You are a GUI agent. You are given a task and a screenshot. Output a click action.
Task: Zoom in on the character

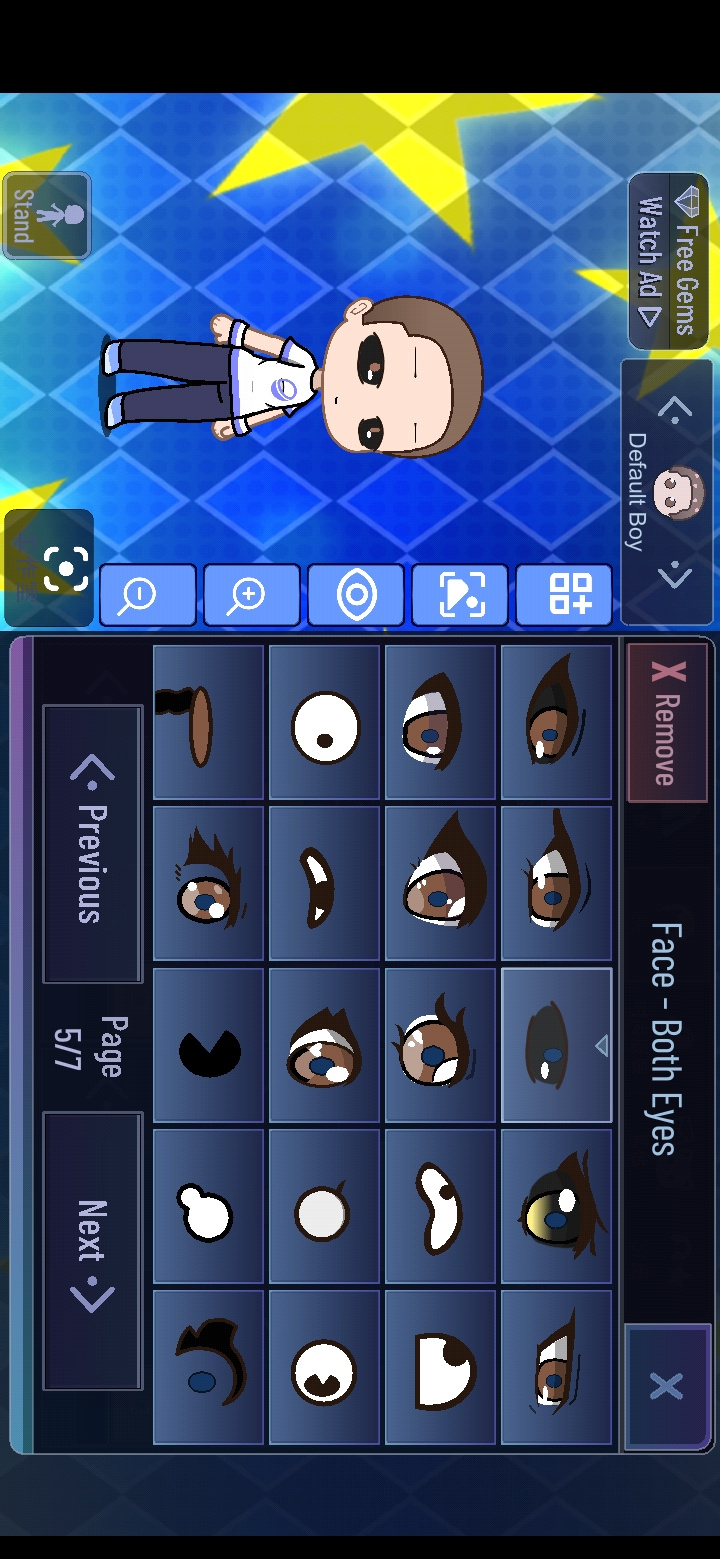pyautogui.click(x=251, y=595)
